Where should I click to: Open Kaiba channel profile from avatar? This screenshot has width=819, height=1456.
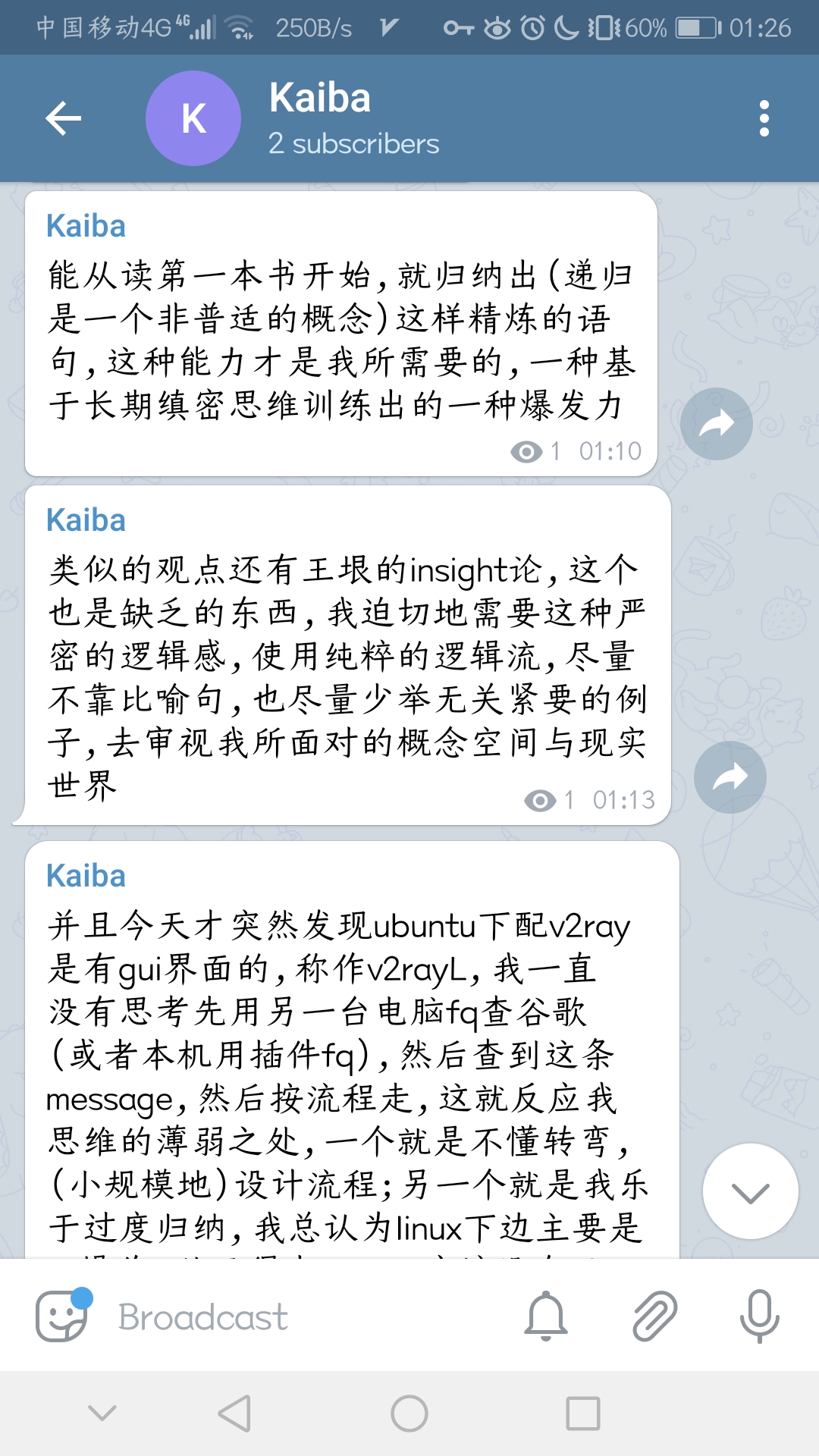(193, 118)
